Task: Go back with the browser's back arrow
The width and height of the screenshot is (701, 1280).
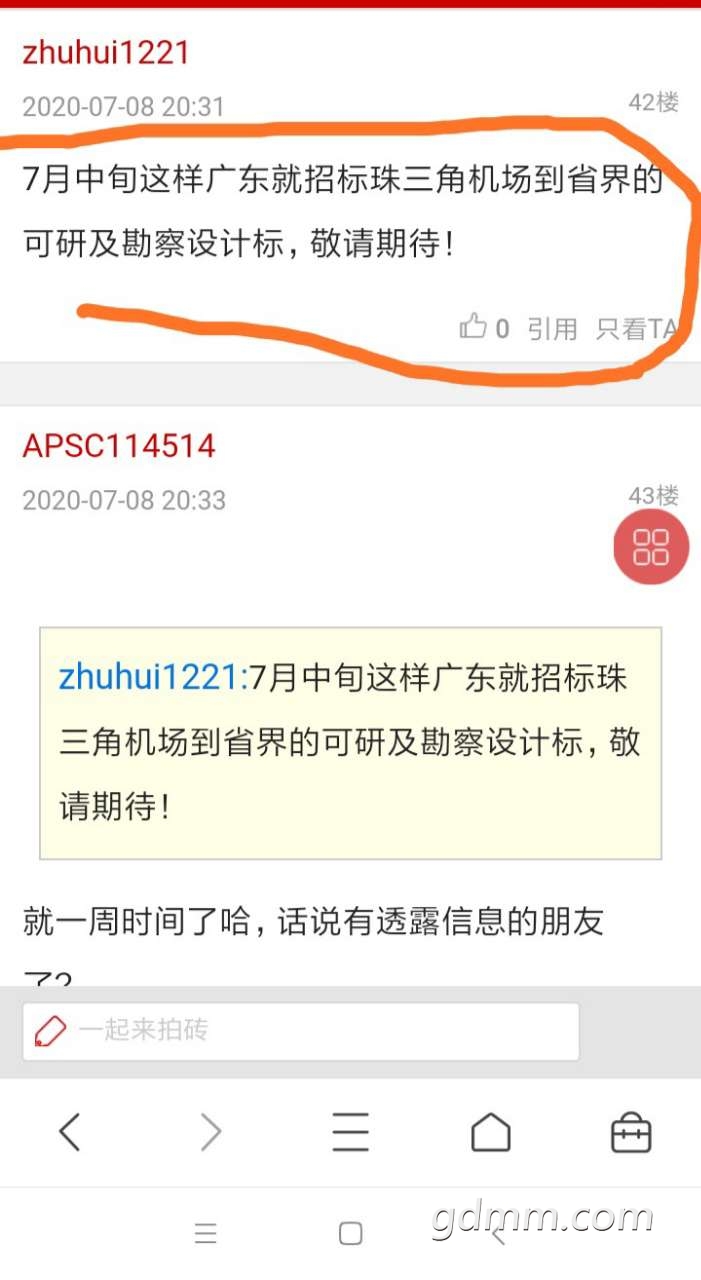Action: click(x=69, y=1133)
